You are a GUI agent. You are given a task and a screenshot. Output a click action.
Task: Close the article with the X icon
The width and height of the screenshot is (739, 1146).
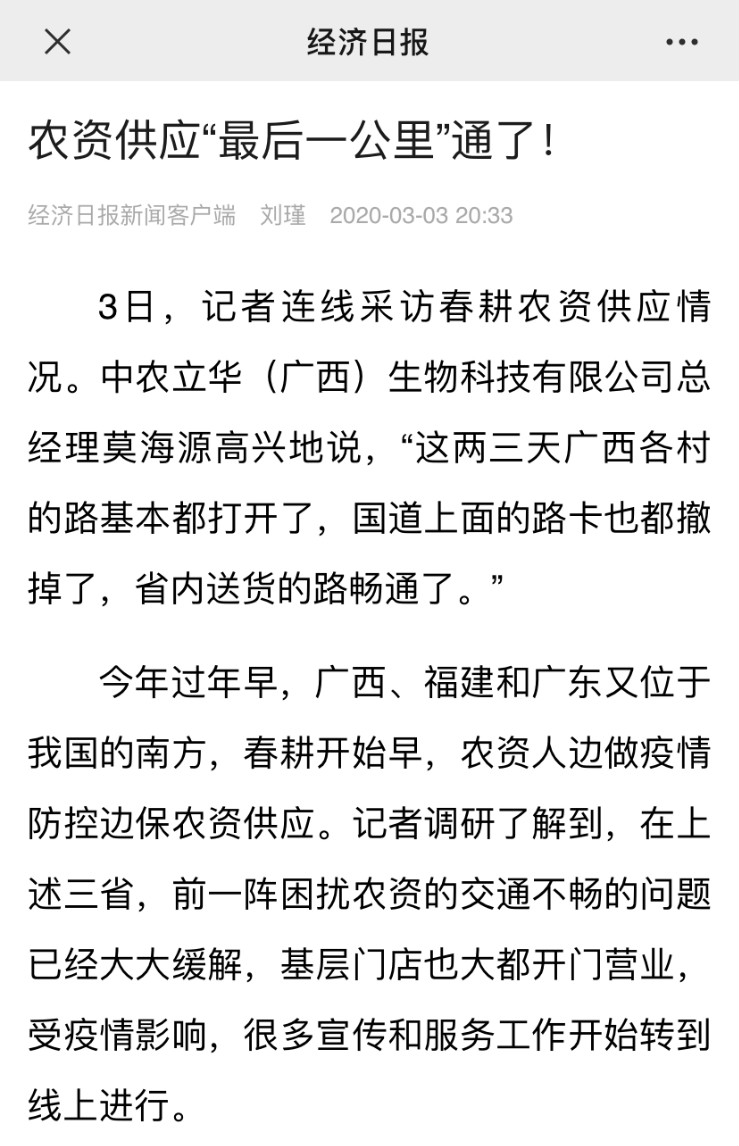tap(58, 42)
